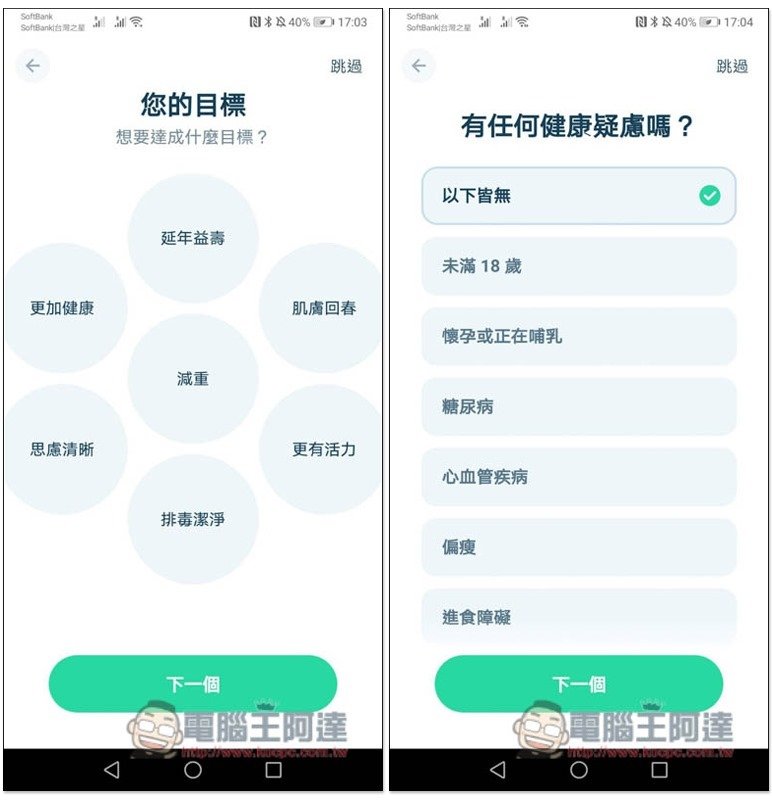The image size is (772, 800).
Task: Tap 下一個 on the 您的目標 screen
Action: point(193,684)
